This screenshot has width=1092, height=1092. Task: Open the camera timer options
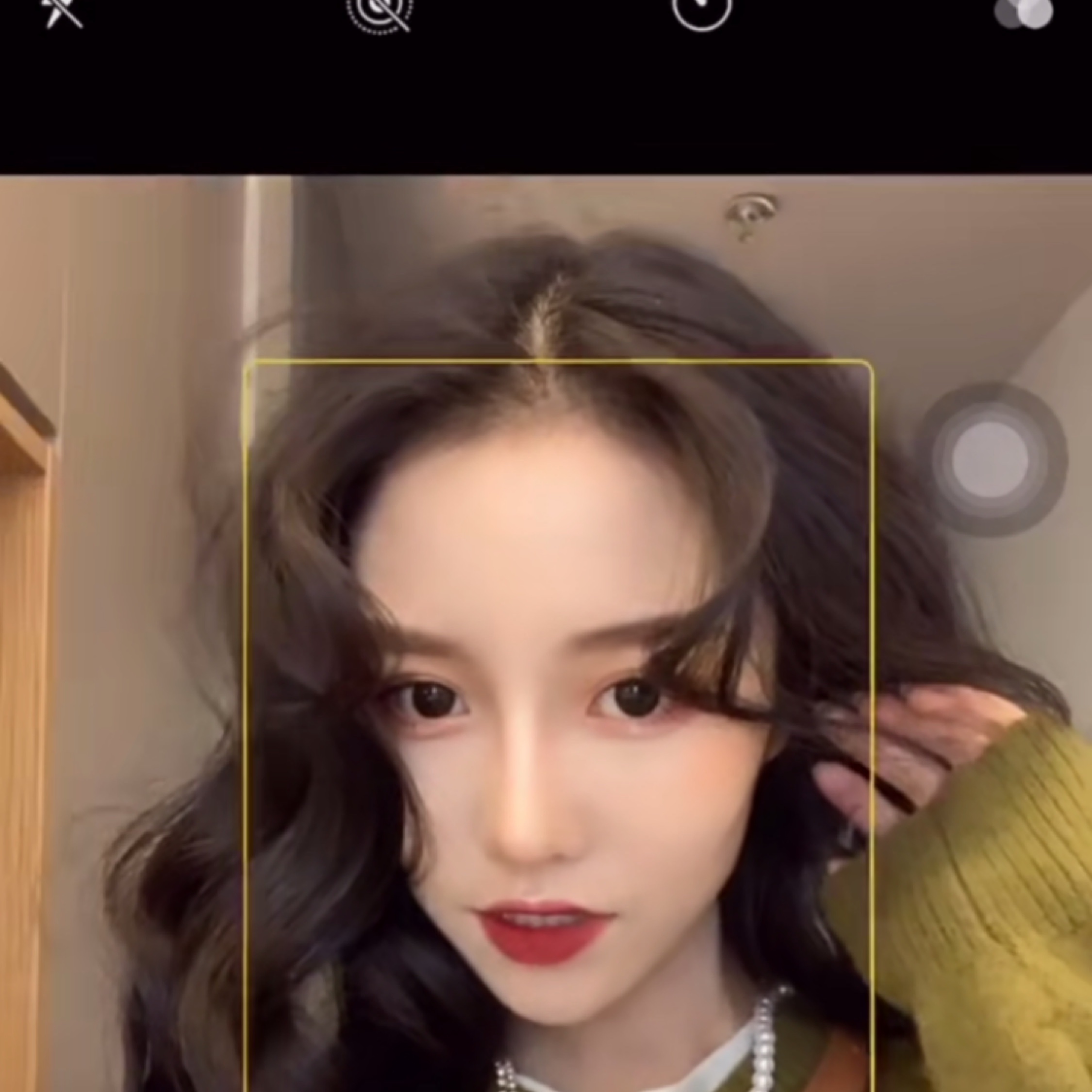click(x=701, y=10)
